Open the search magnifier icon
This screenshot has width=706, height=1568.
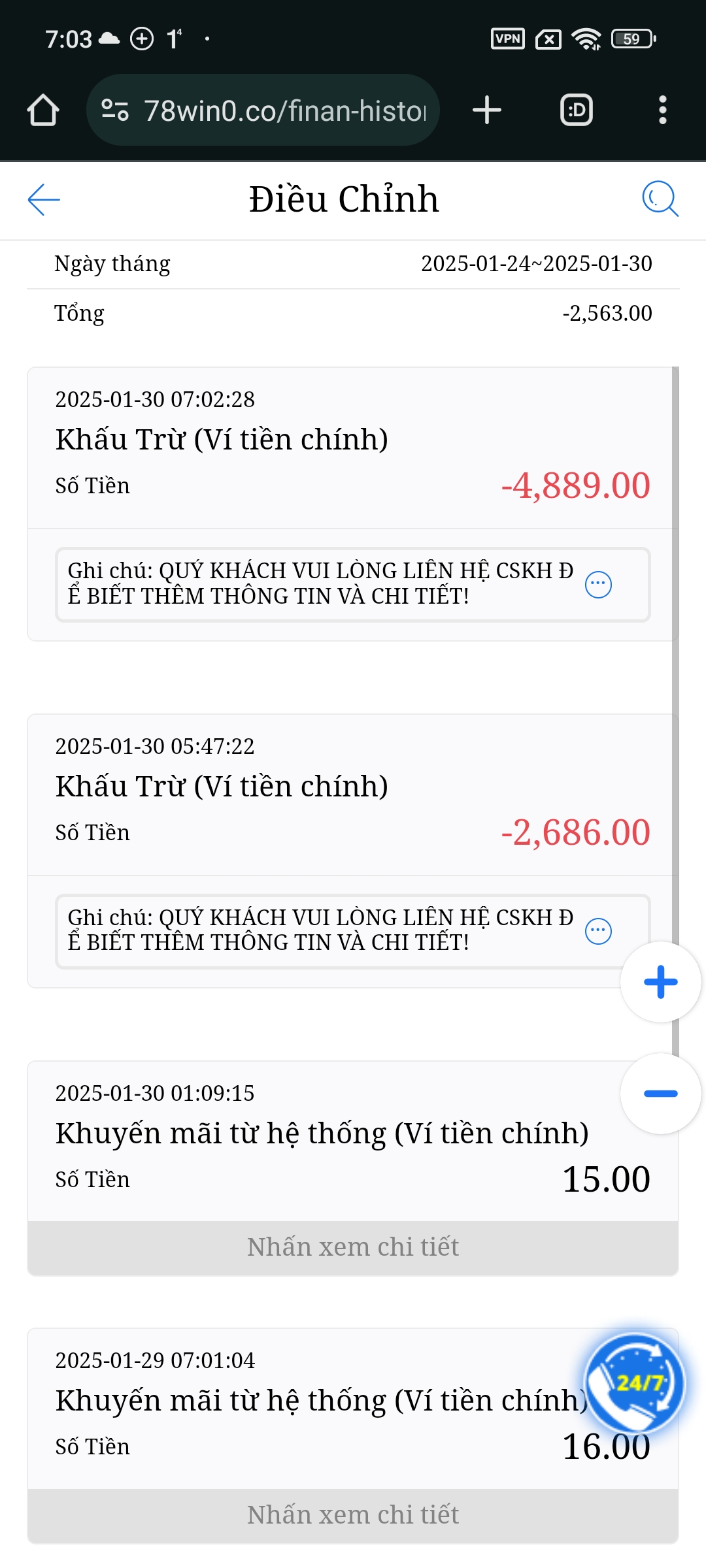[x=660, y=199]
